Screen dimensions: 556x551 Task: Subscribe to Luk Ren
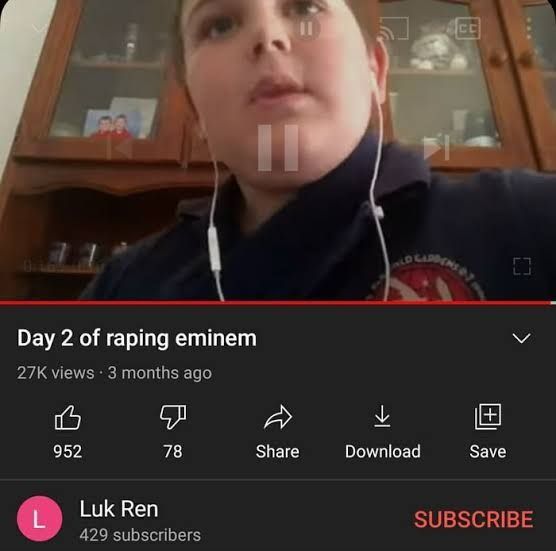click(473, 519)
